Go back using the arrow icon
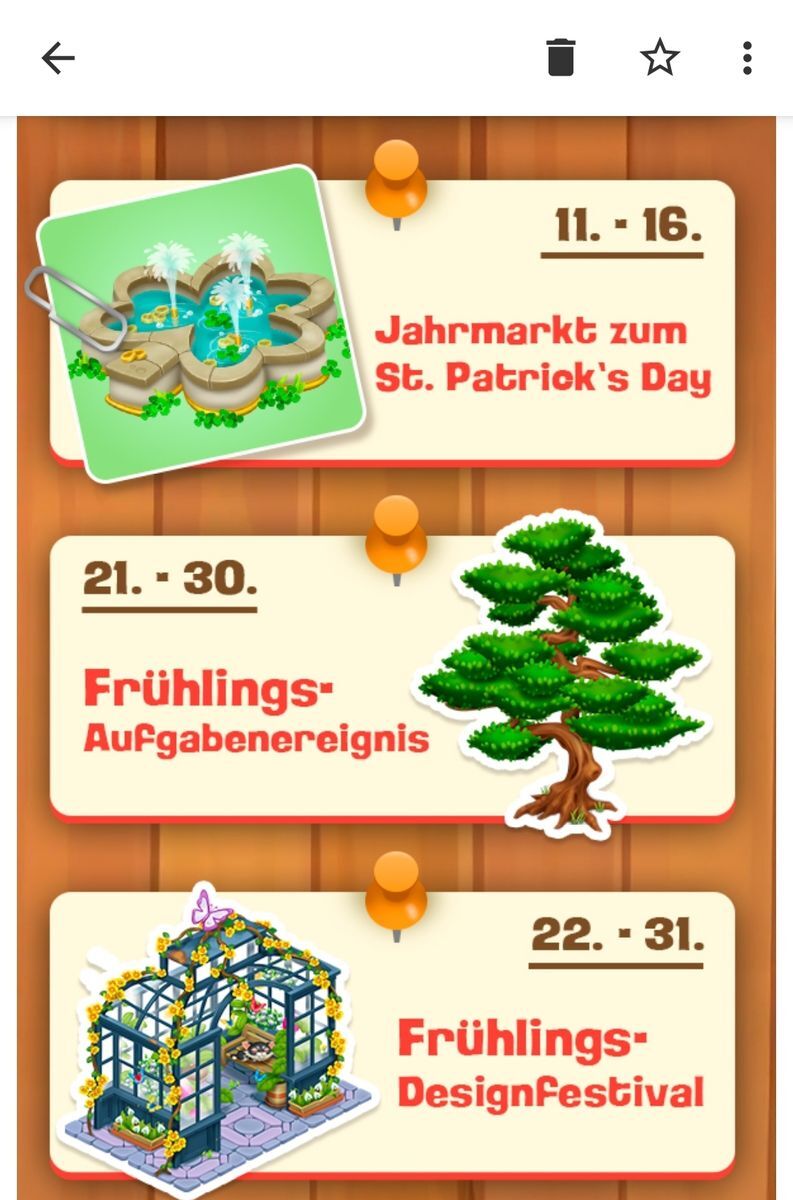Image resolution: width=793 pixels, height=1200 pixels. (58, 59)
